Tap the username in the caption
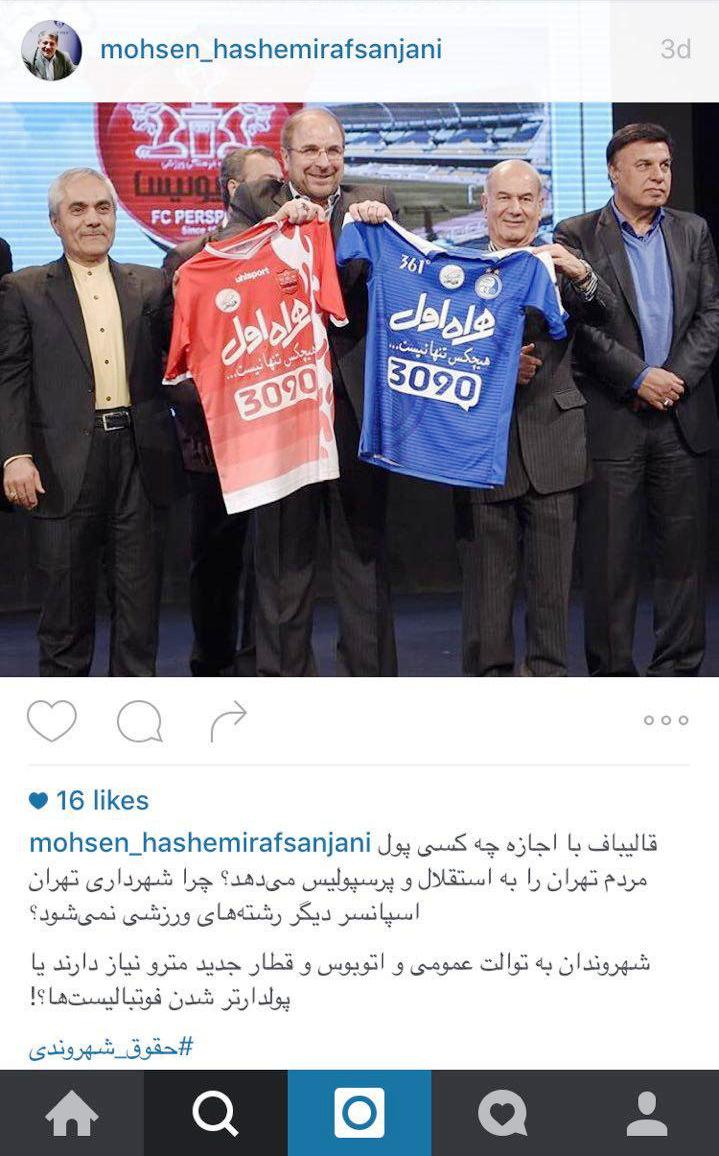 200,843
